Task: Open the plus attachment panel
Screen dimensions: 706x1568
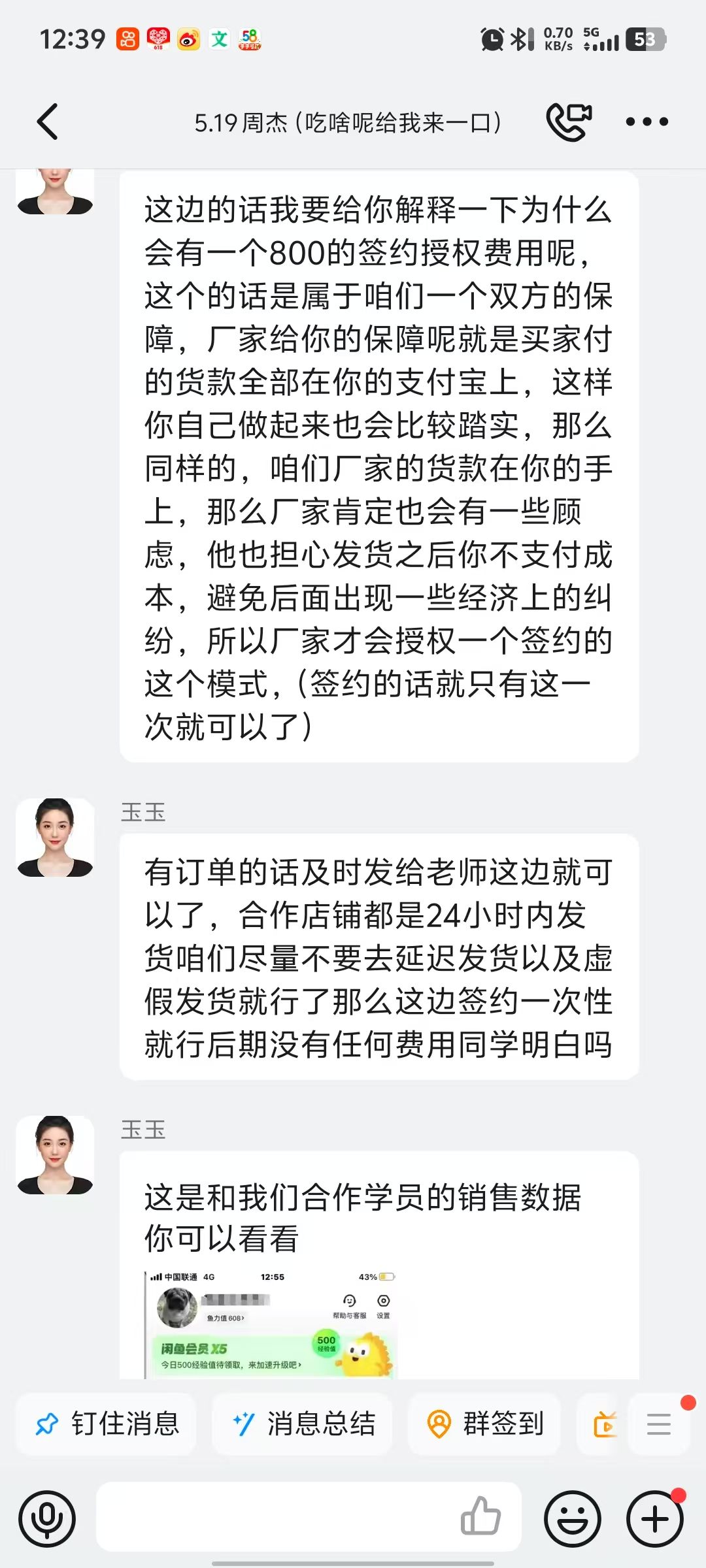Action: pos(655,1518)
